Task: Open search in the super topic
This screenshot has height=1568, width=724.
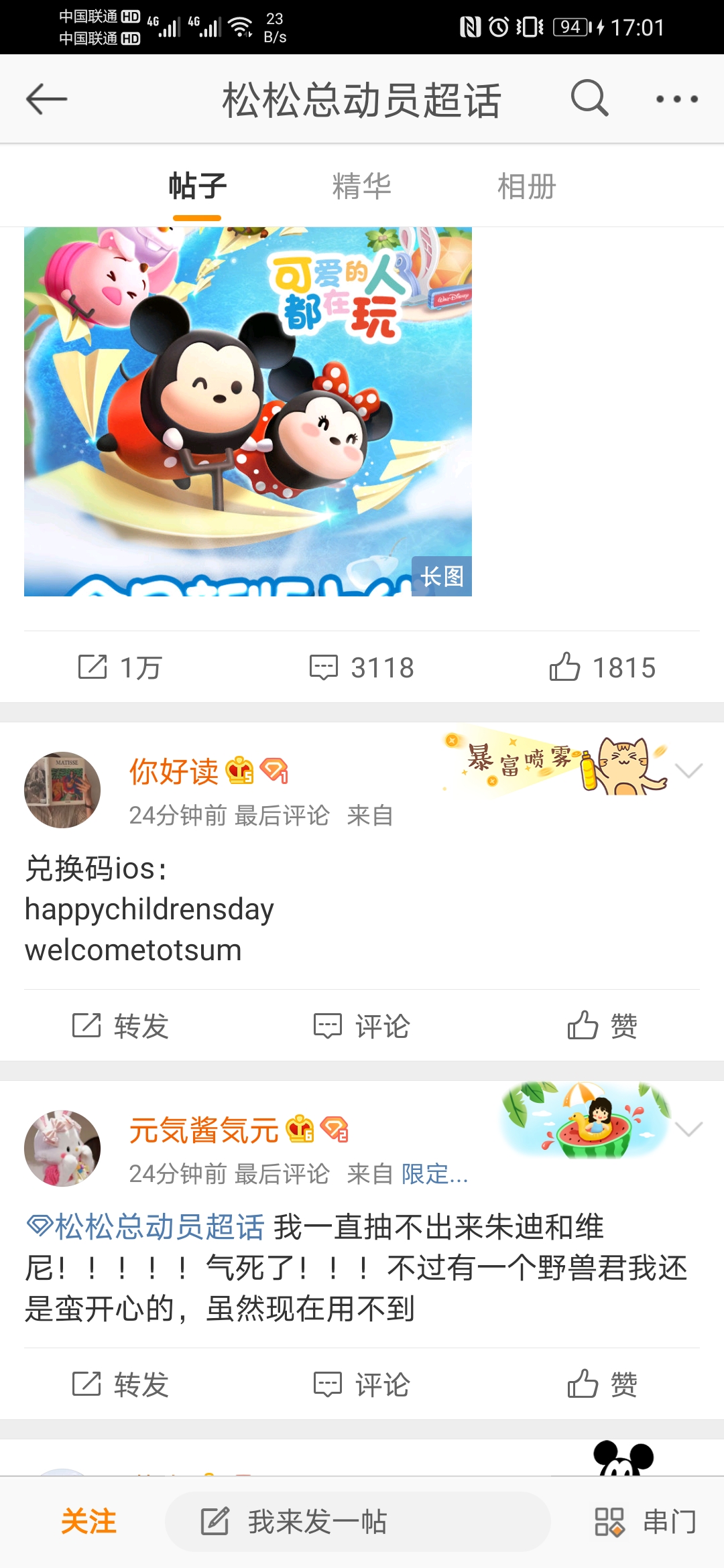Action: pyautogui.click(x=589, y=99)
